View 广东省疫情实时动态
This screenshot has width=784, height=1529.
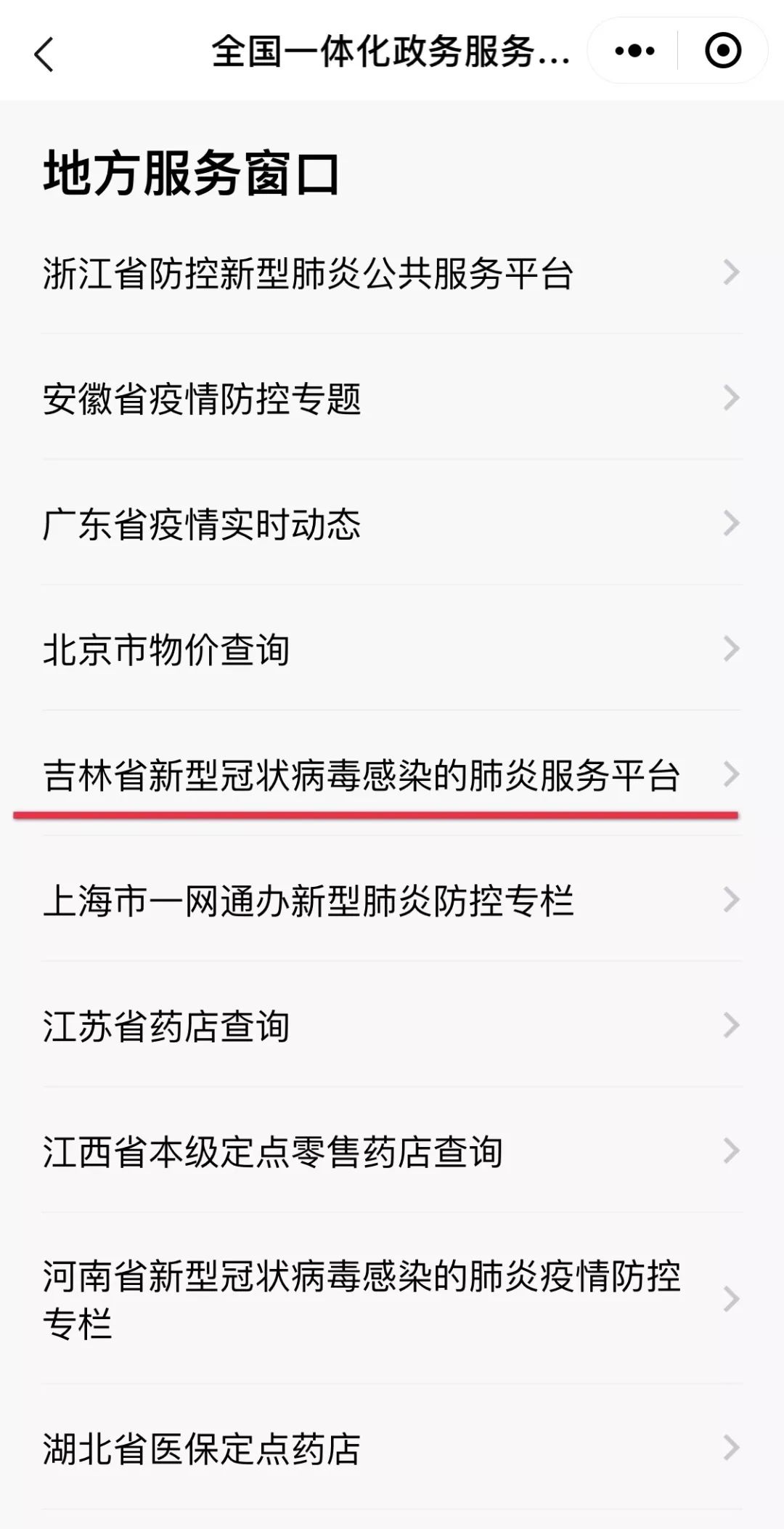tap(392, 523)
